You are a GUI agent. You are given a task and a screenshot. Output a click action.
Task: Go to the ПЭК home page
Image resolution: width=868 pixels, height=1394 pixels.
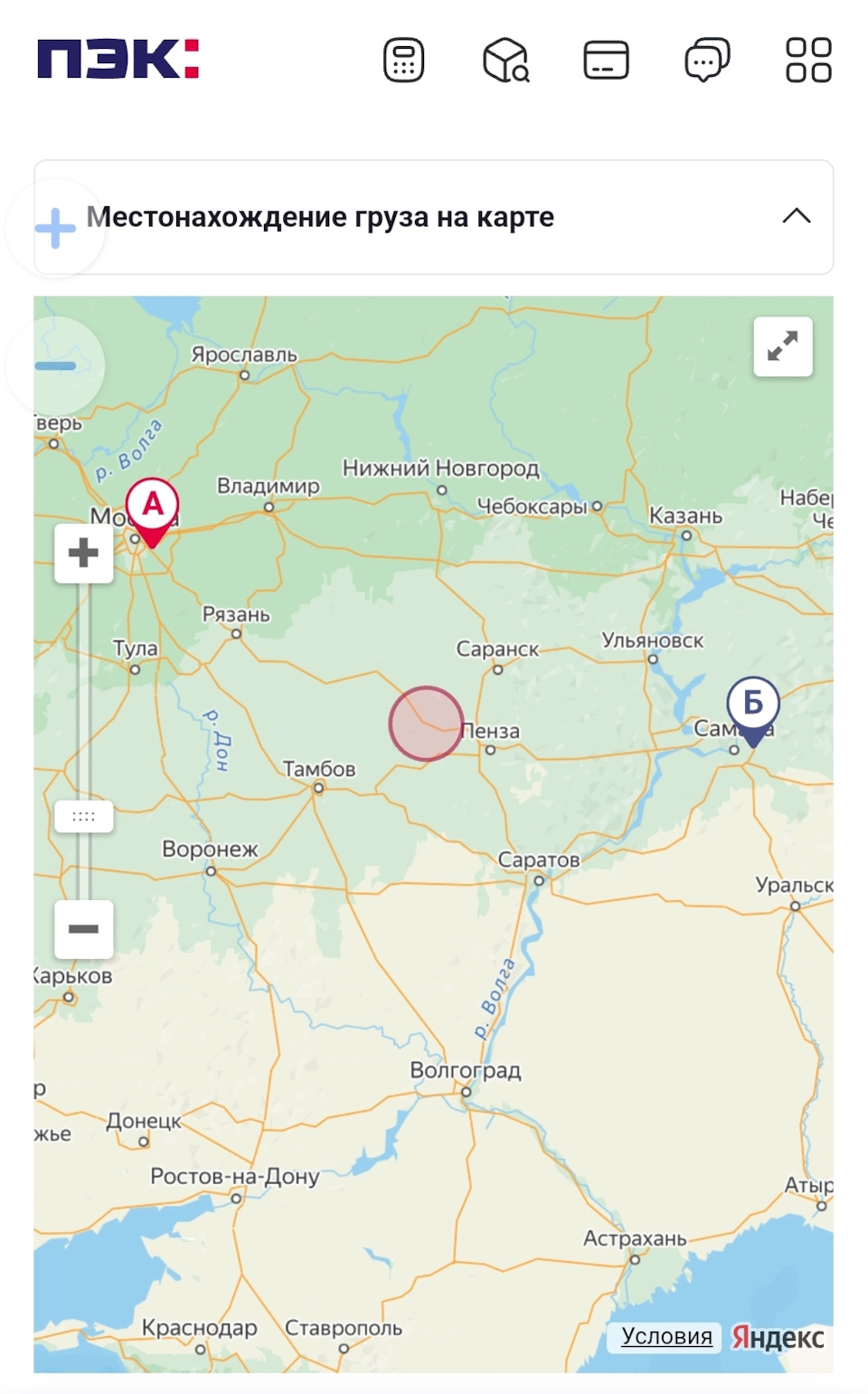pyautogui.click(x=118, y=60)
